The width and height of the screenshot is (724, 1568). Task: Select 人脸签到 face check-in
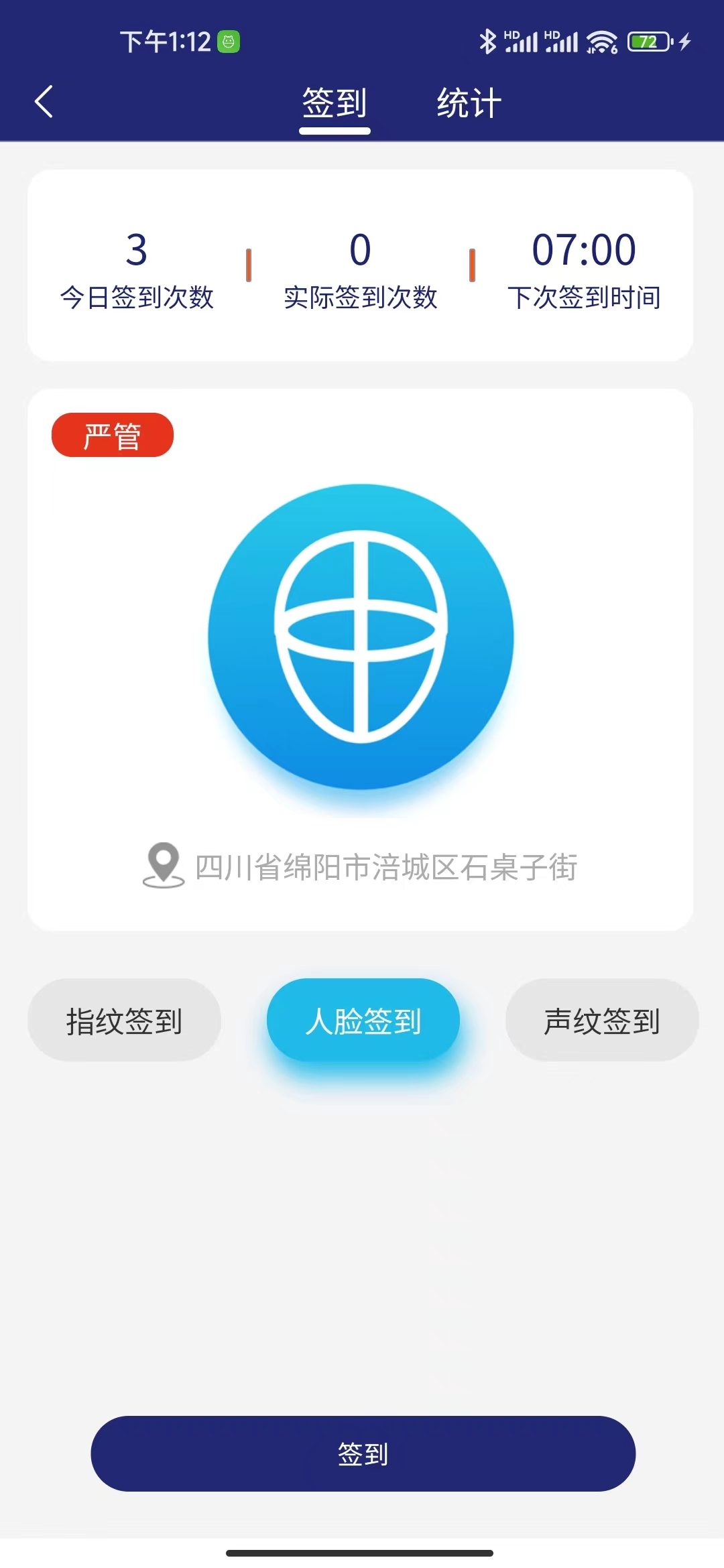coord(363,1021)
